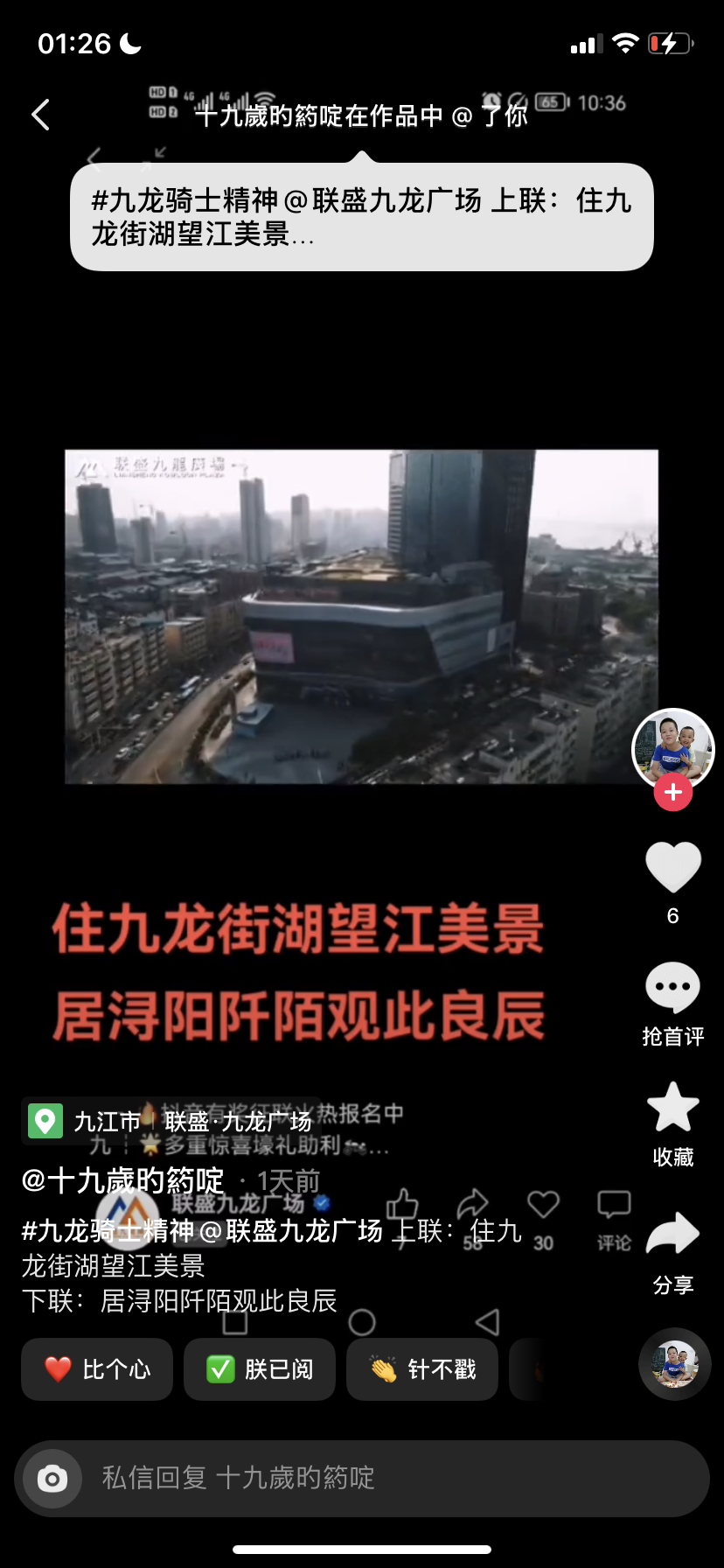Send quick reply 朕已阅

(x=260, y=1369)
